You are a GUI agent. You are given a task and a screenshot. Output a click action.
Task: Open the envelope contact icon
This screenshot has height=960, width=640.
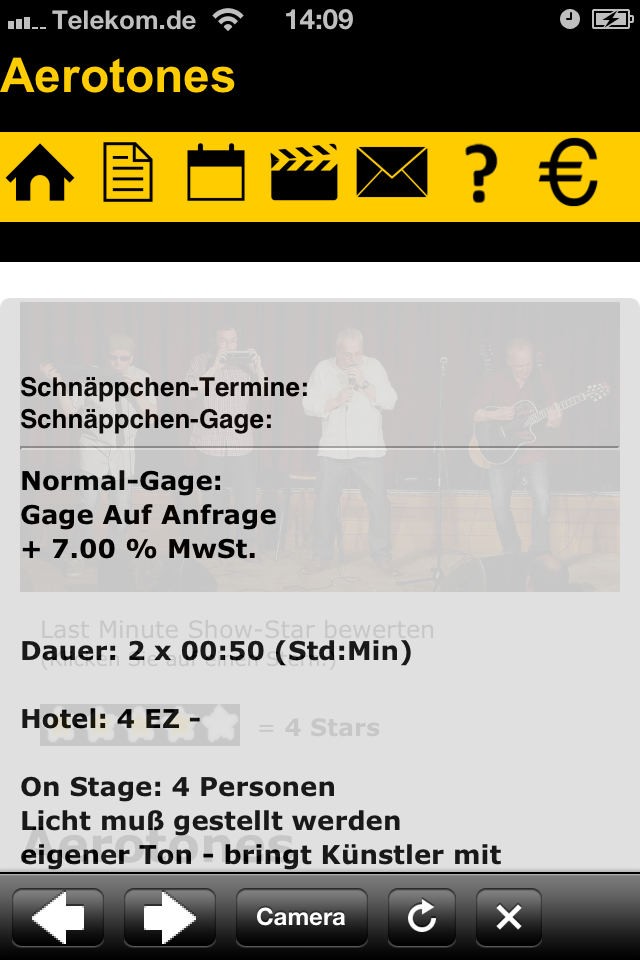point(392,174)
